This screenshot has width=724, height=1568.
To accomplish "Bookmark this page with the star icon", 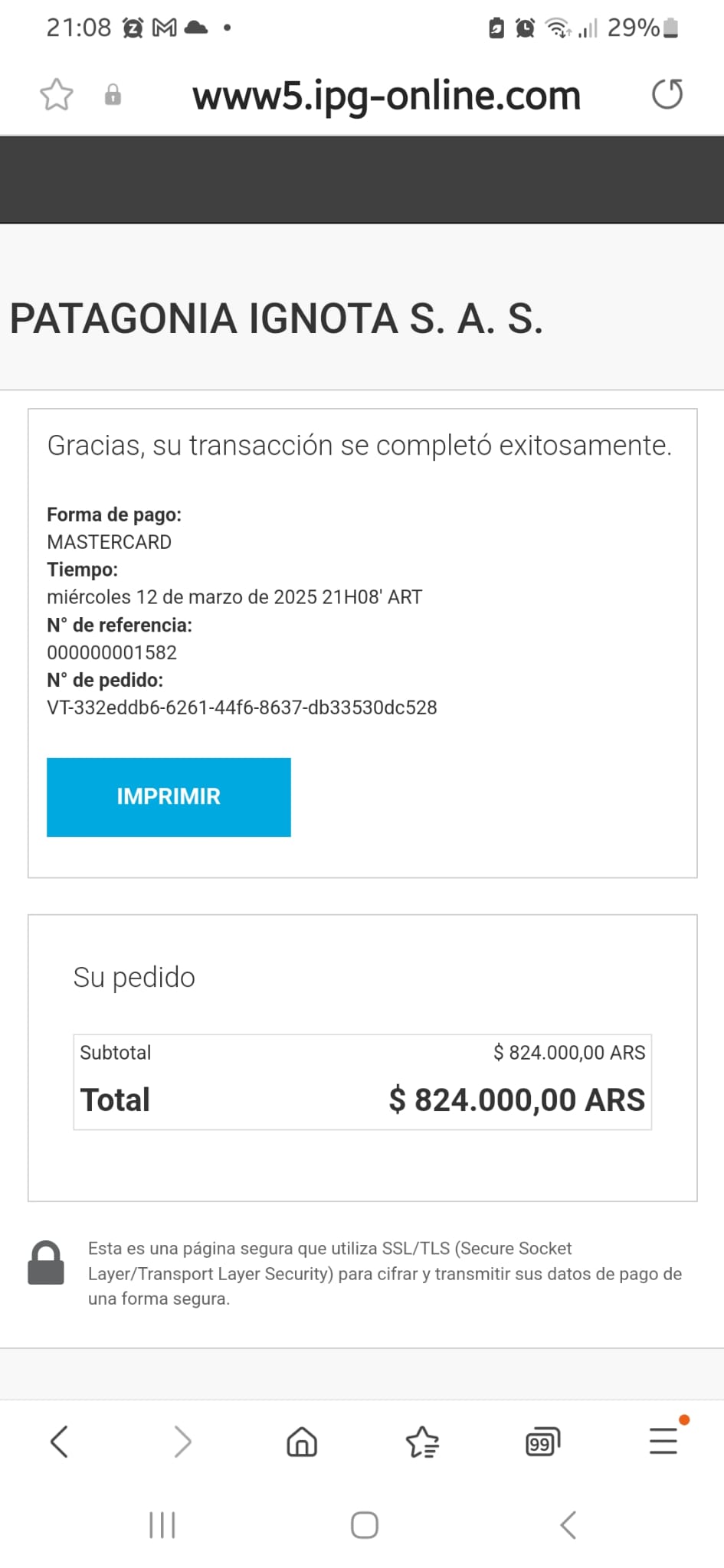I will [x=57, y=95].
